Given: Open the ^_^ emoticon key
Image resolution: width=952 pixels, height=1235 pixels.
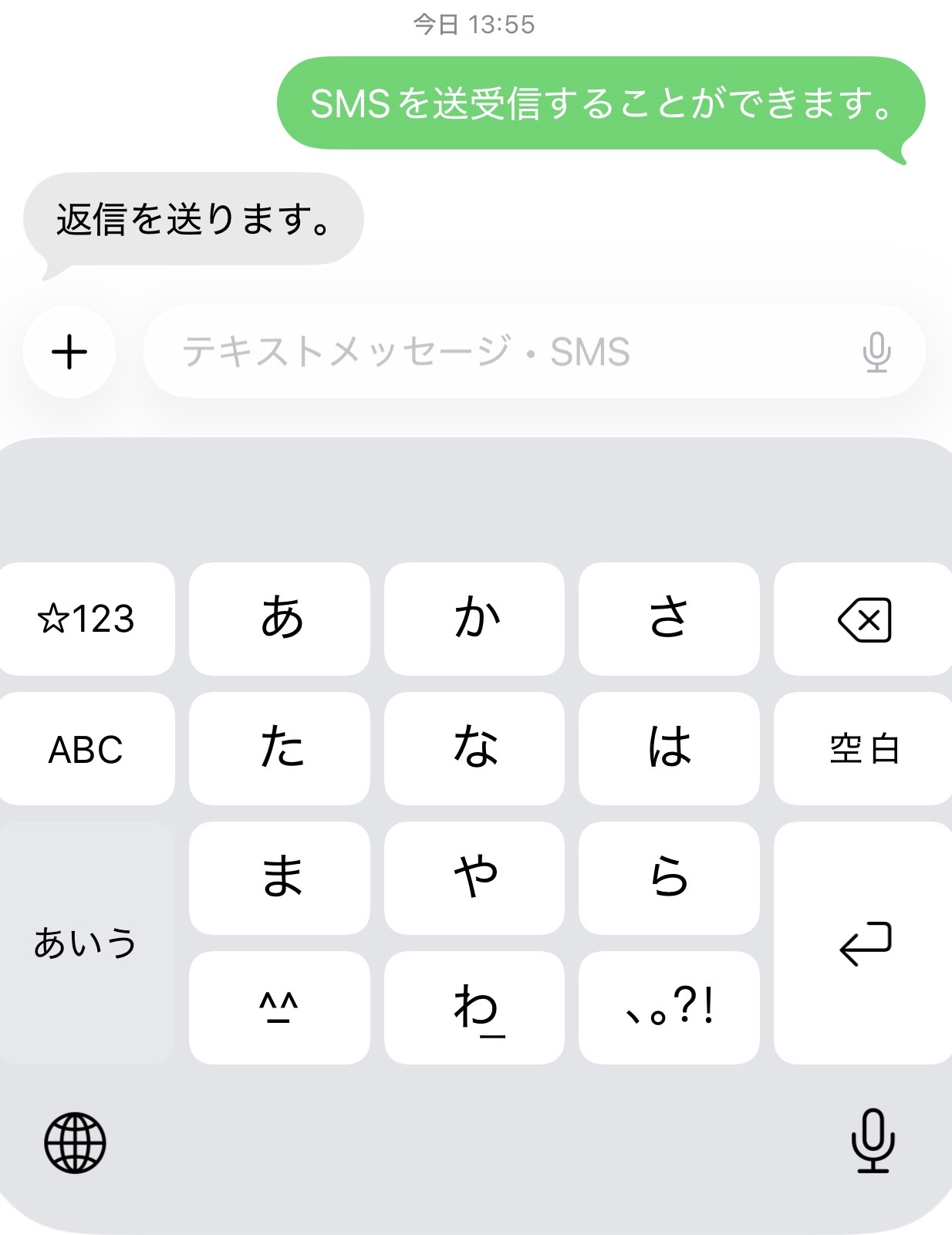Looking at the screenshot, I should point(279,1007).
